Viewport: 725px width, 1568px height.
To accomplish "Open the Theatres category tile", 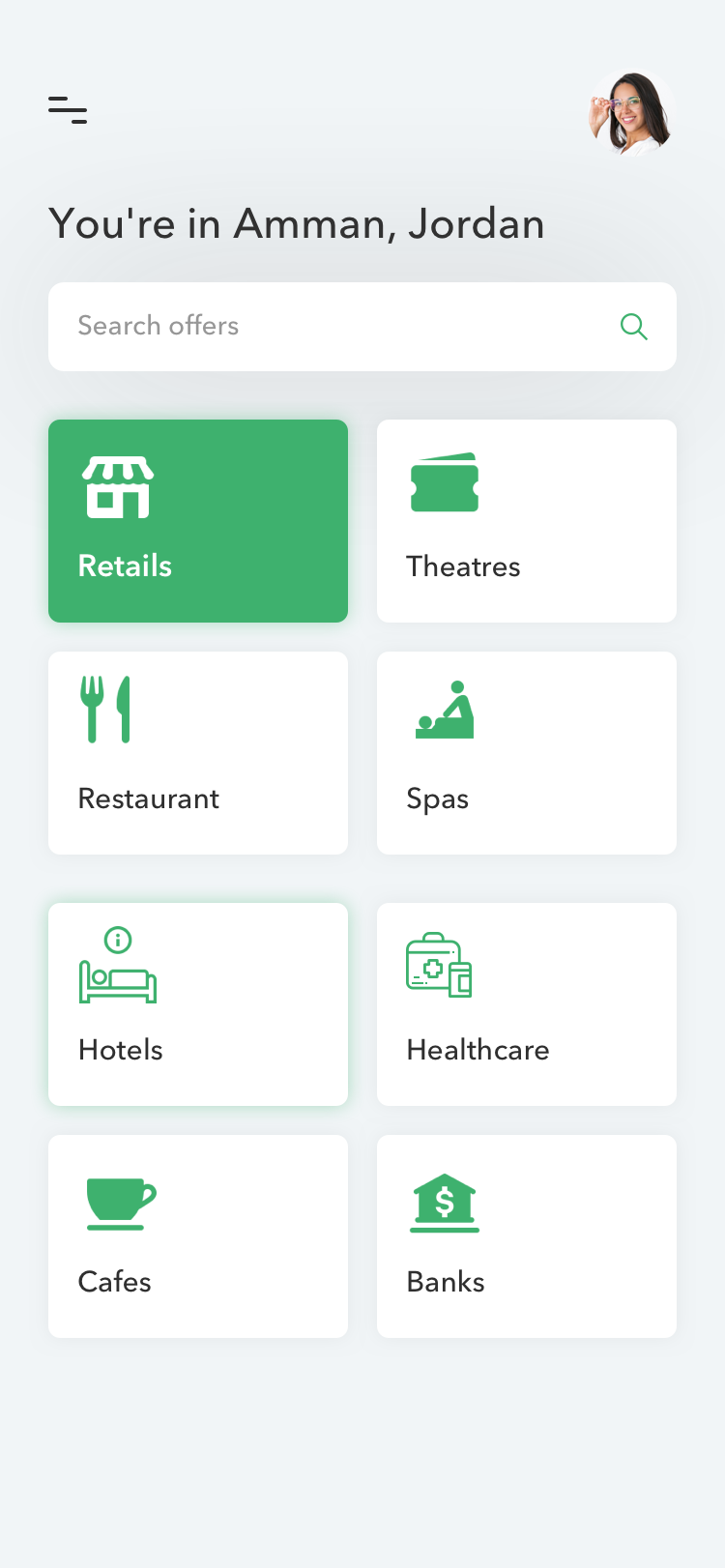I will pyautogui.click(x=527, y=520).
